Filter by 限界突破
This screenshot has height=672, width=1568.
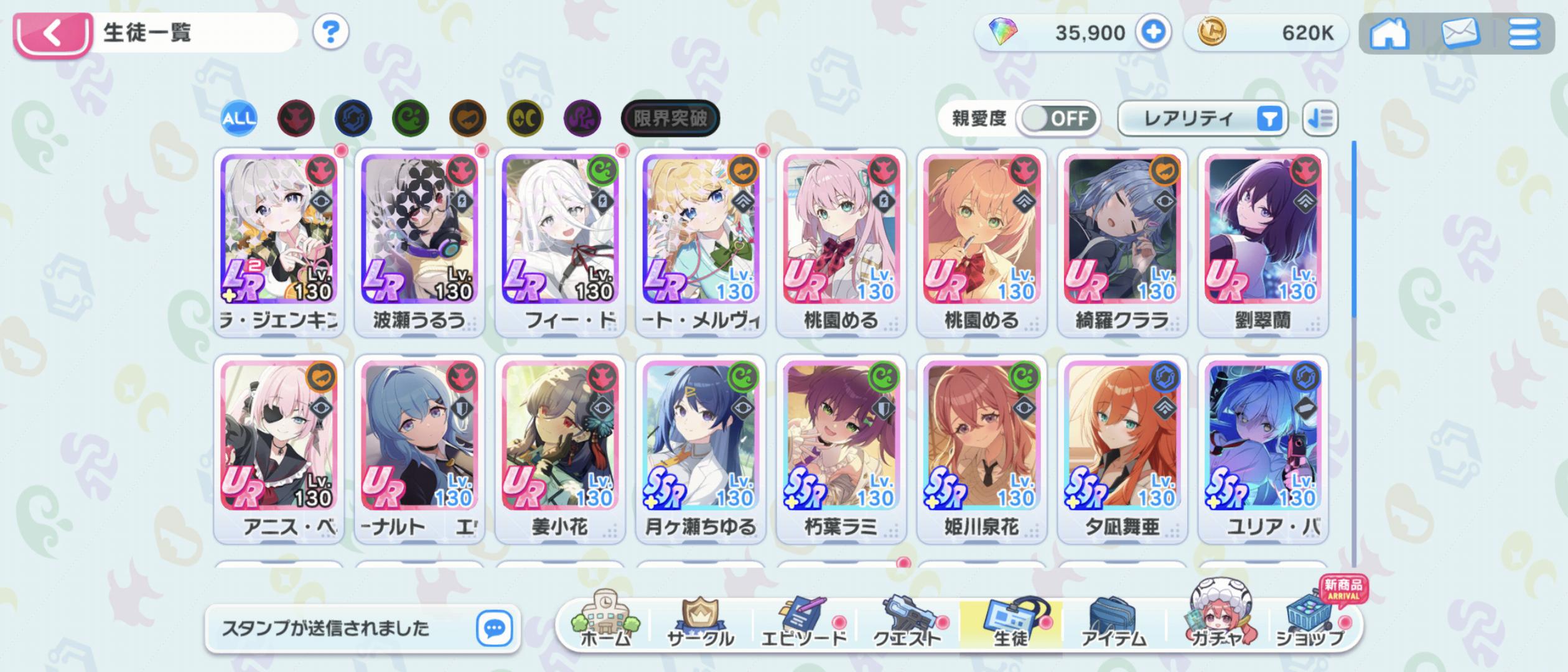[x=670, y=118]
